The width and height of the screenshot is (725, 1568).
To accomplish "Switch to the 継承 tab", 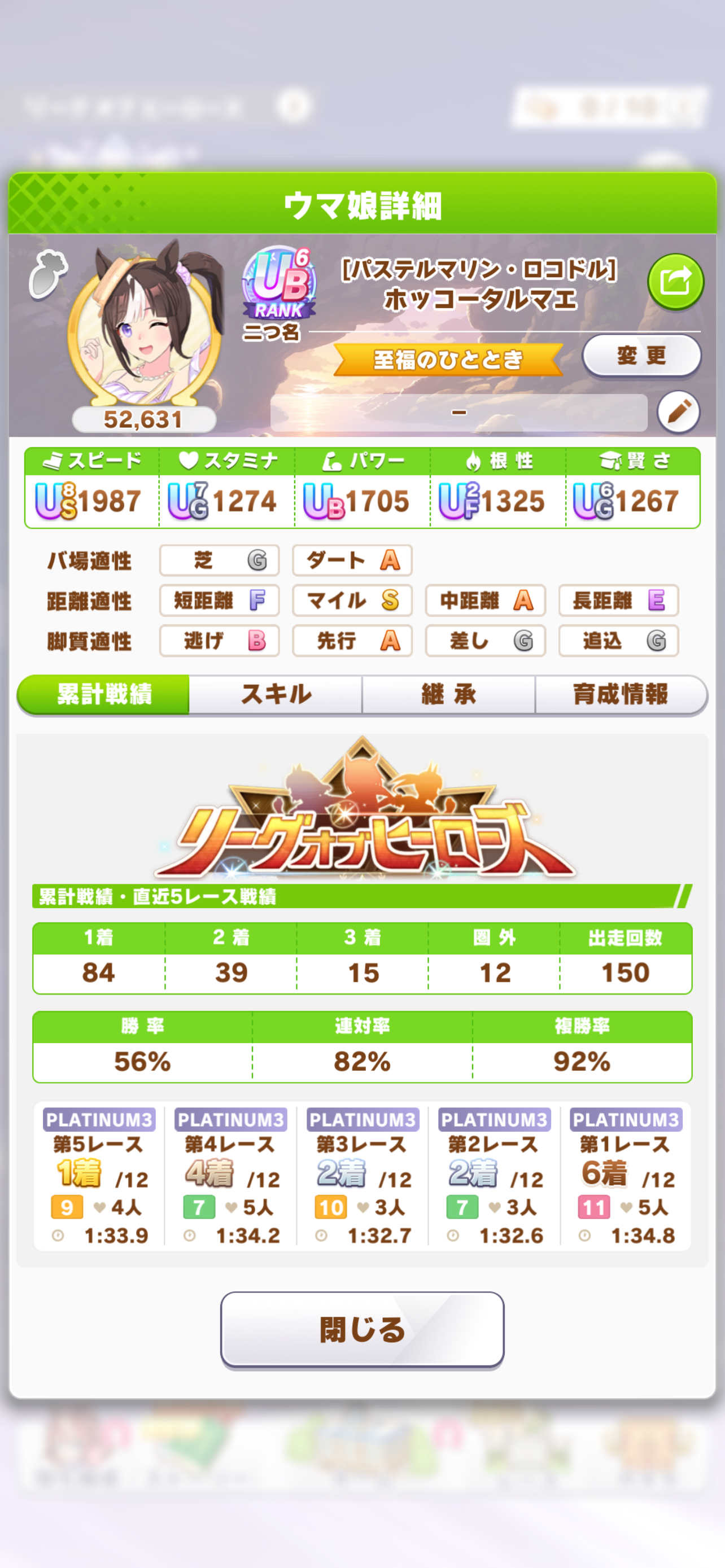I will 449,694.
